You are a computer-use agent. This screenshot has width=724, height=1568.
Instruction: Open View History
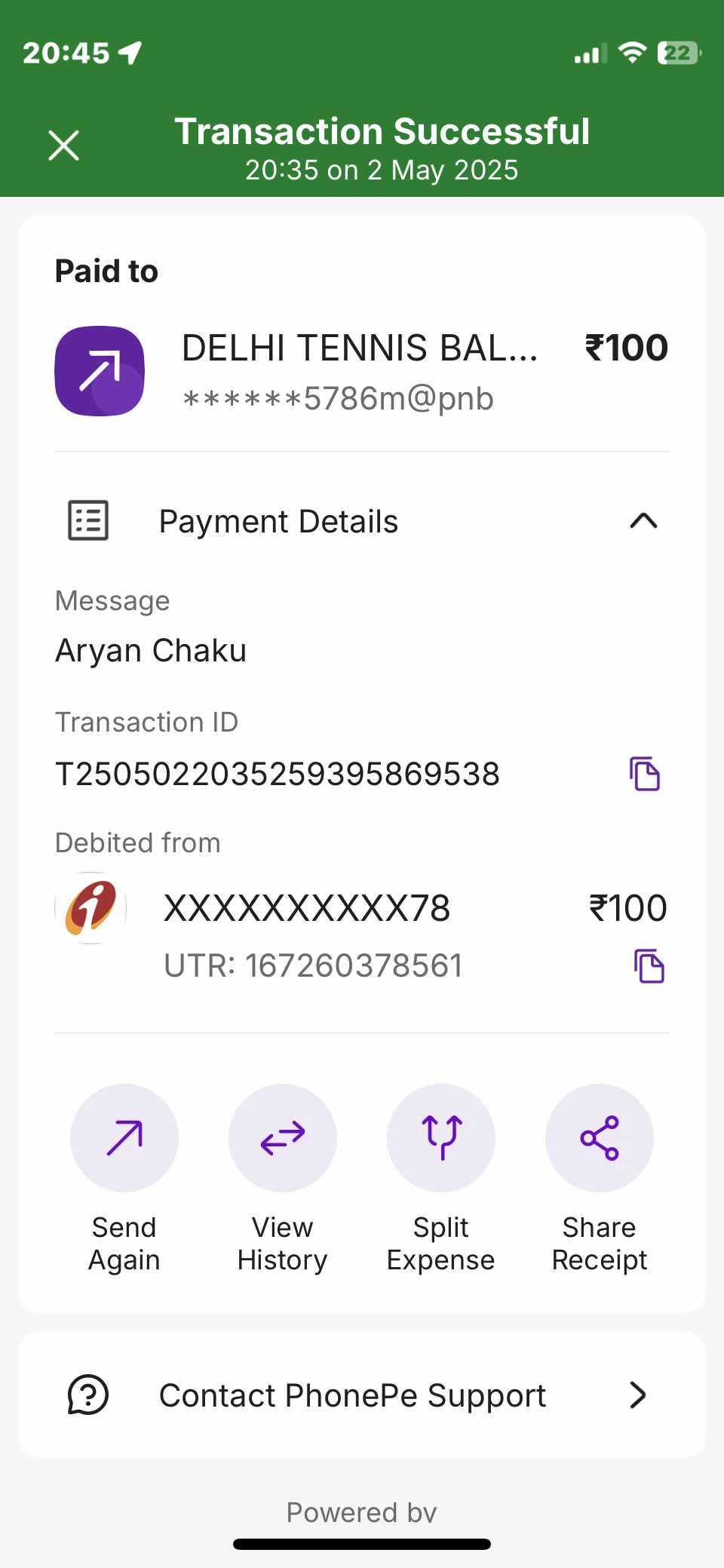[x=283, y=1138]
